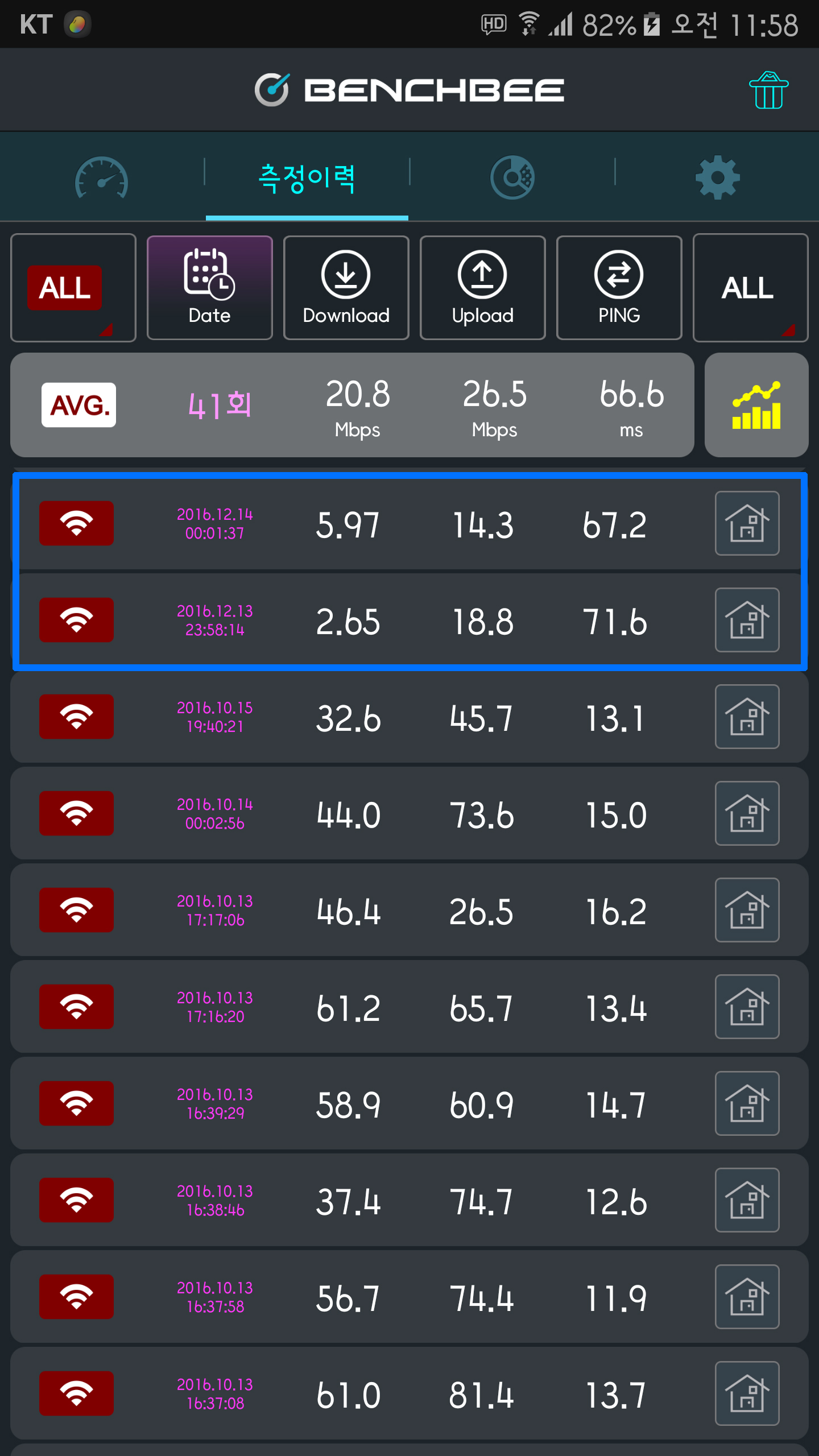Open the 2016.10.14 00:02:56 measurement
Image resolution: width=819 pixels, height=1456 pixels.
coord(409,813)
